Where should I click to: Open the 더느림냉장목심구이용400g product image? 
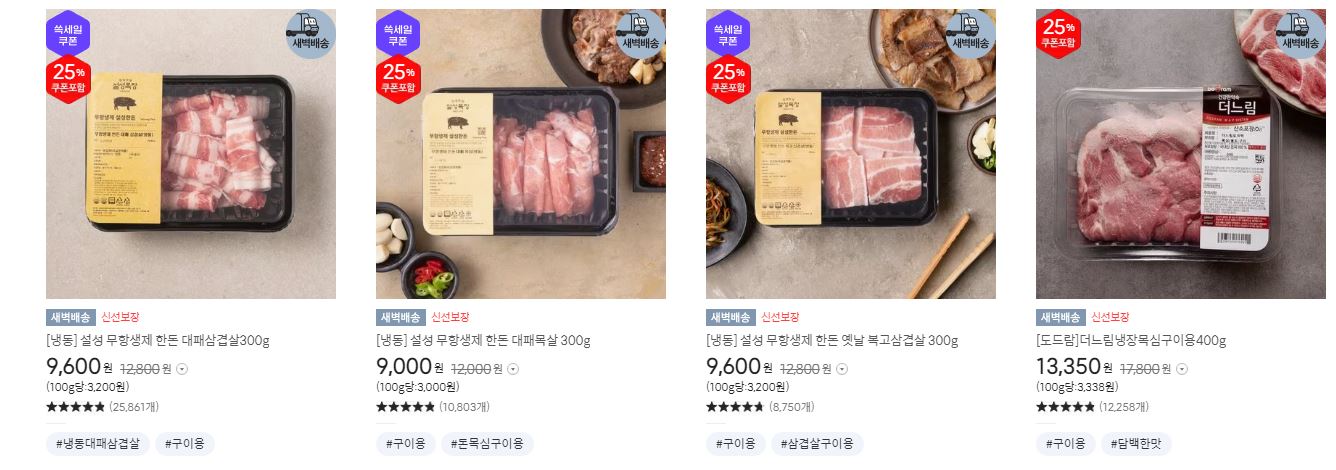[x=1181, y=154]
